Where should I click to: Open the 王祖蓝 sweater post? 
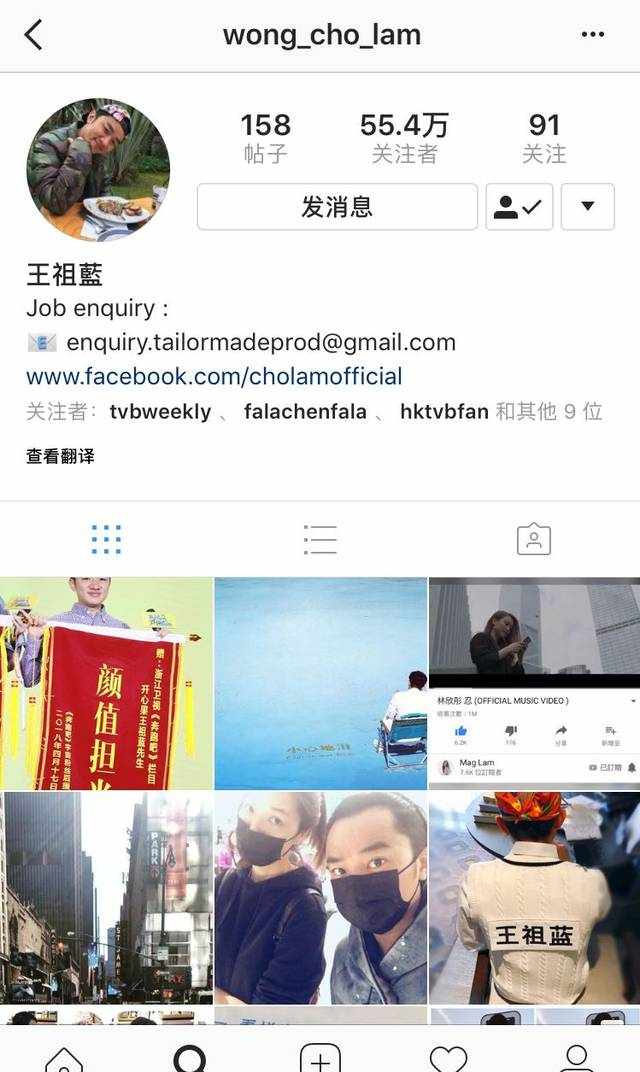(x=534, y=897)
